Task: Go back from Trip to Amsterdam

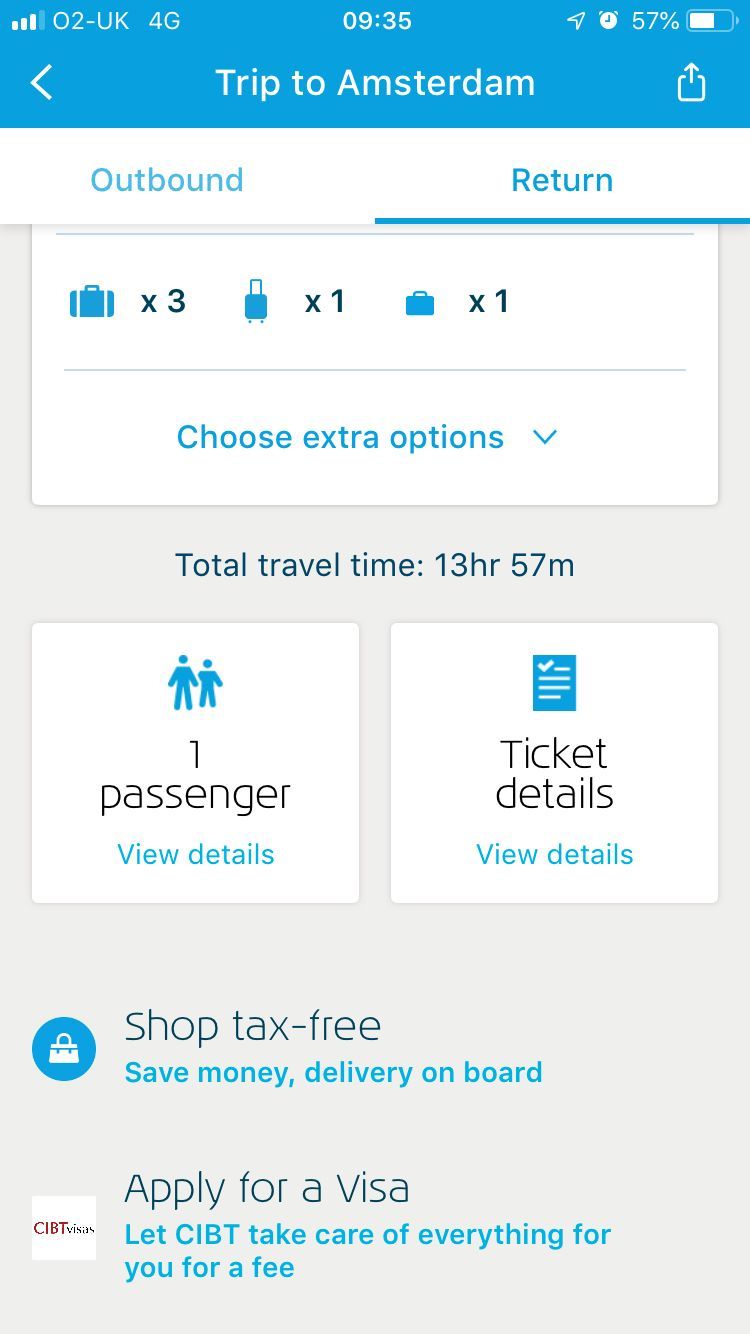Action: (42, 83)
